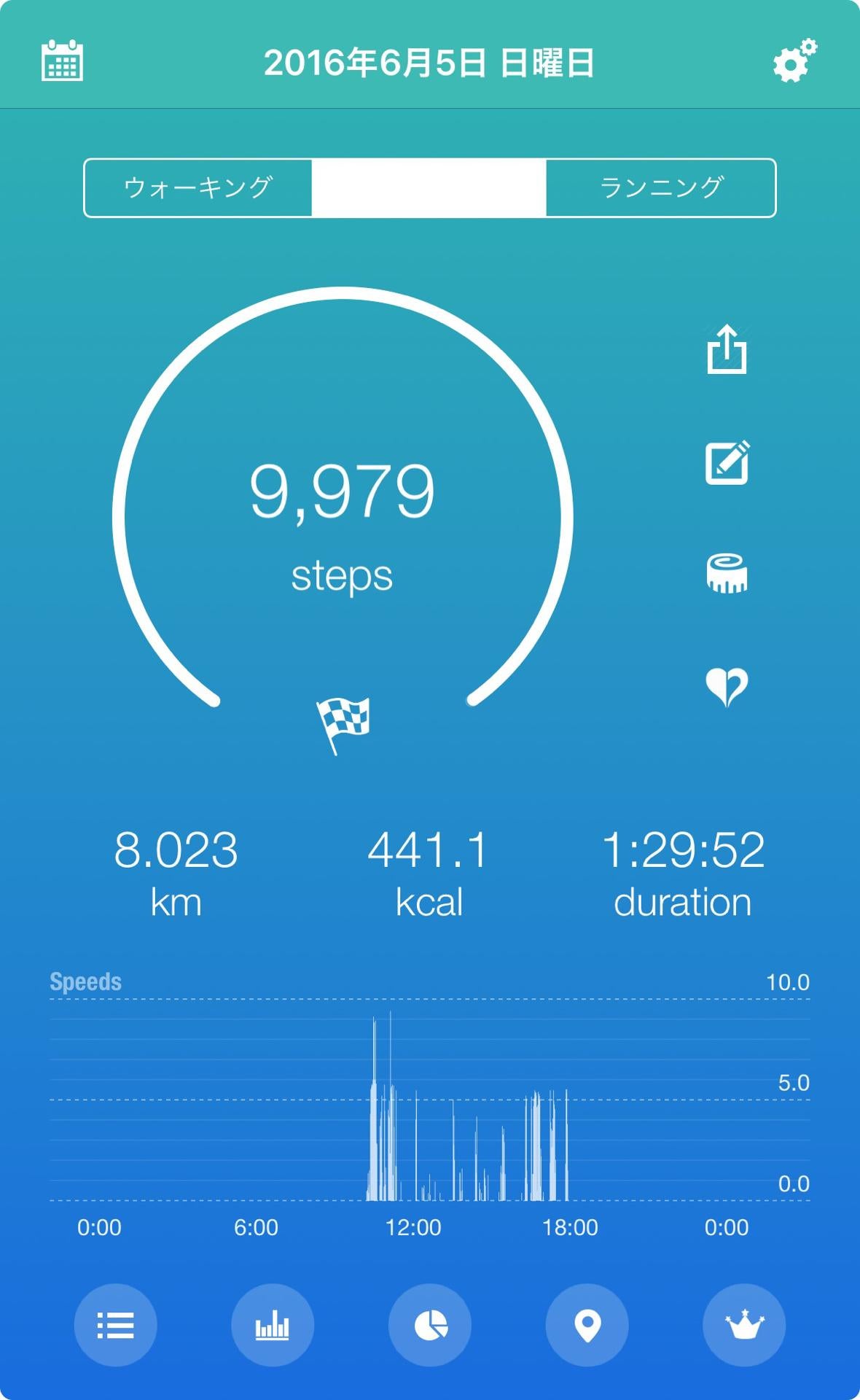Switch to the ウォーキング tab
Viewport: 860px width, 1400px height.
pyautogui.click(x=198, y=188)
